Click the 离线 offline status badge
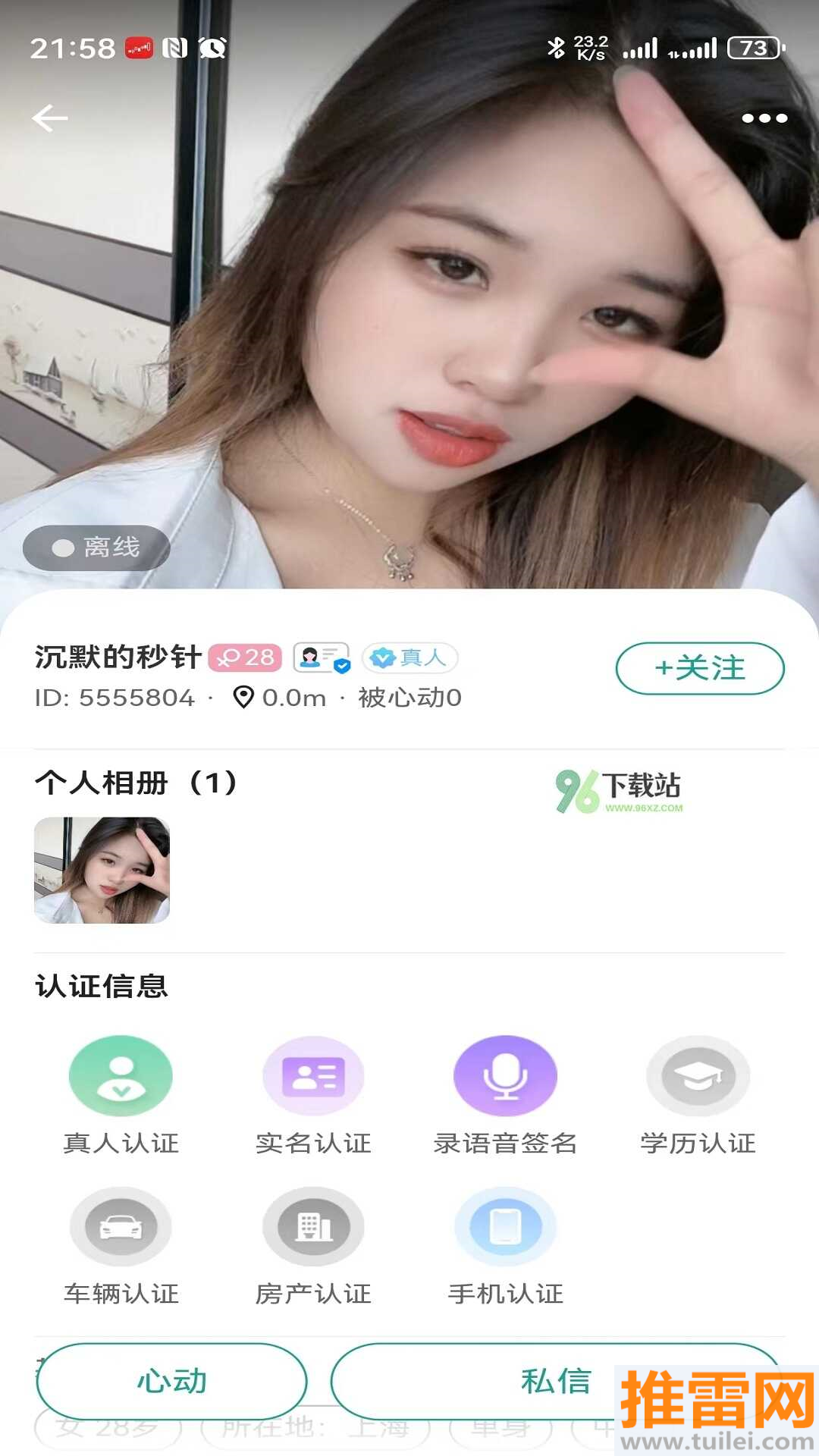This screenshot has width=819, height=1456. 96,548
